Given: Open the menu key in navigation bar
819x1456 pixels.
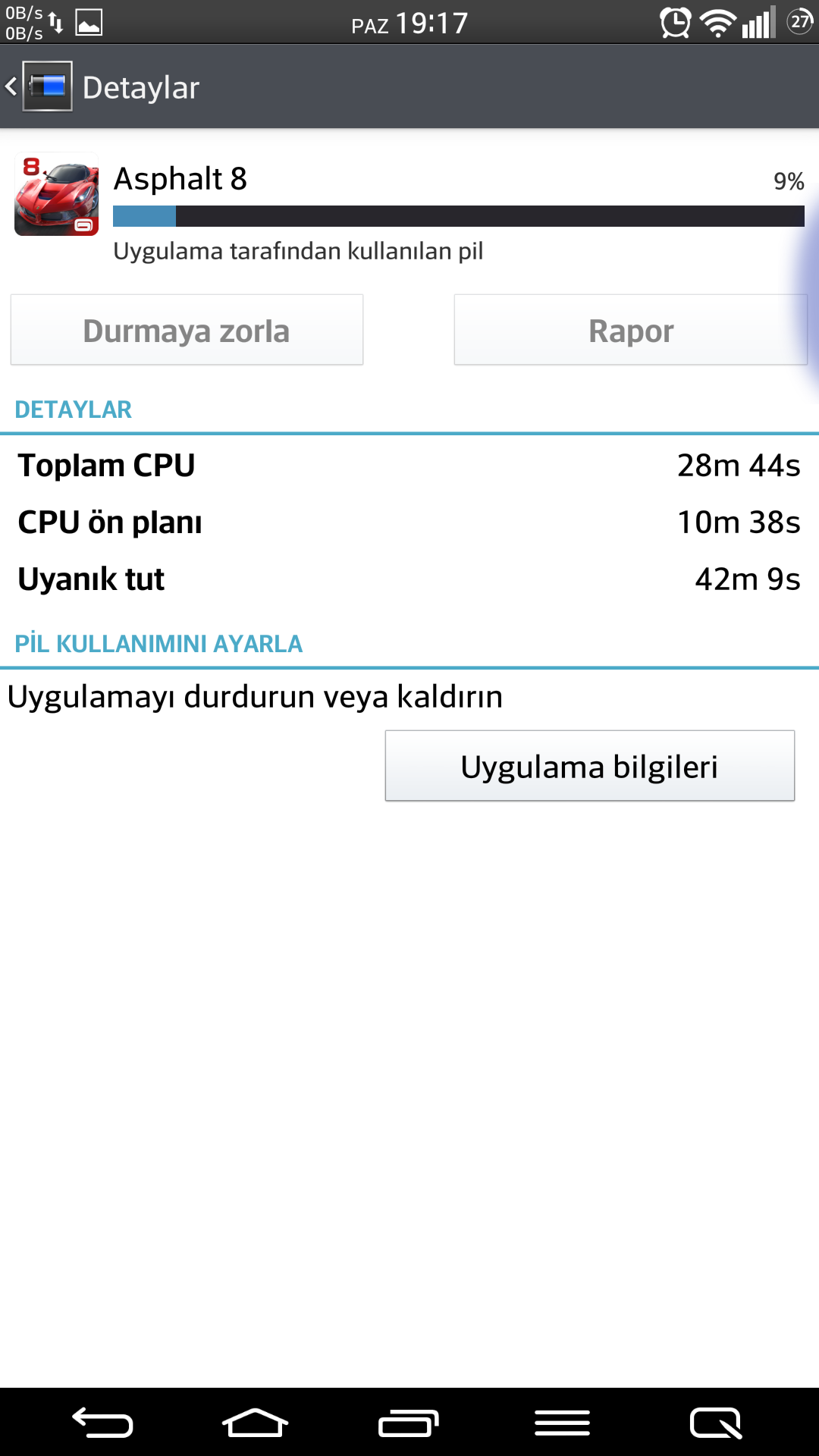Looking at the screenshot, I should [x=562, y=1423].
